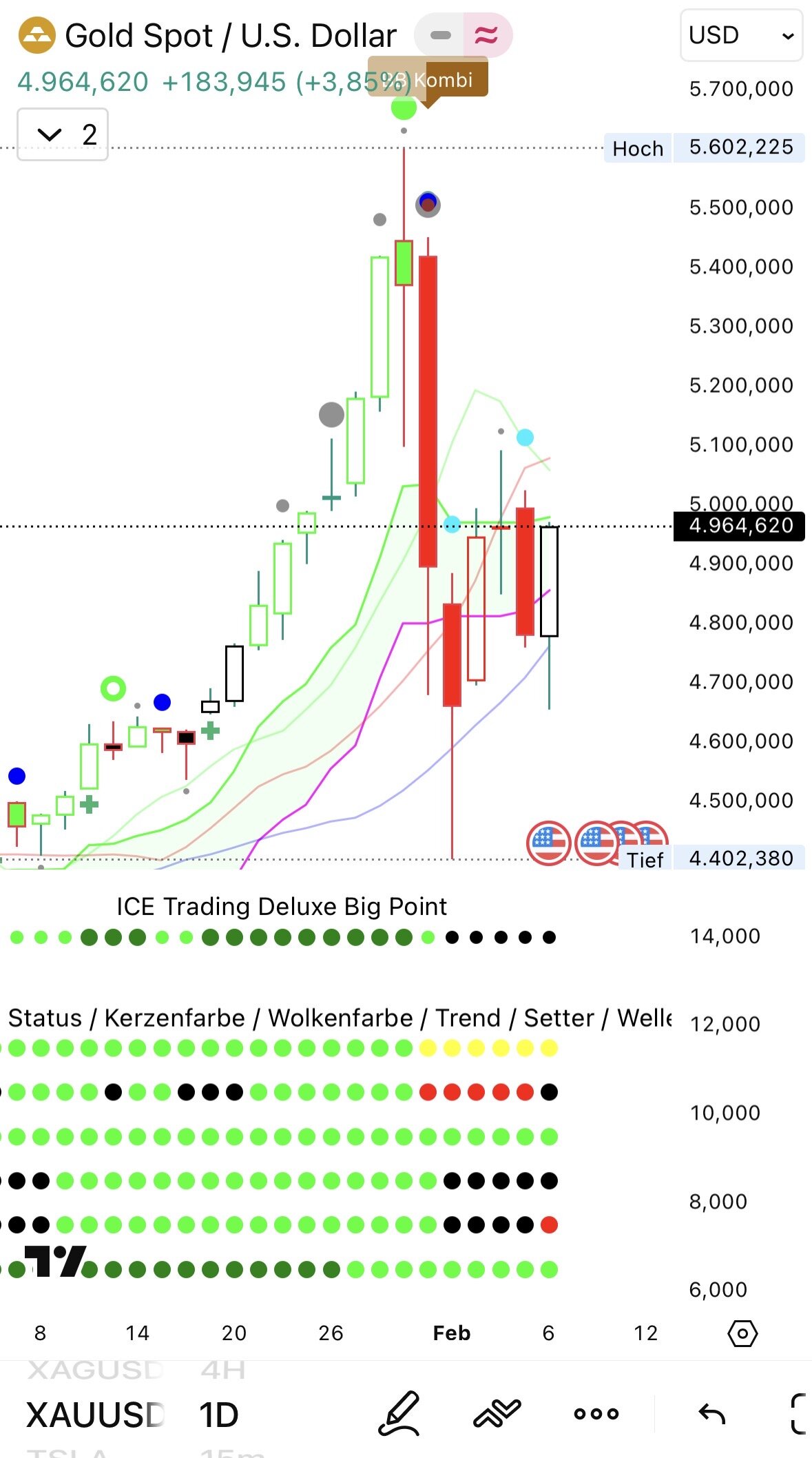This screenshot has width=812, height=1458.
Task: Enter fullscreen chart mode
Action: pos(799,1414)
